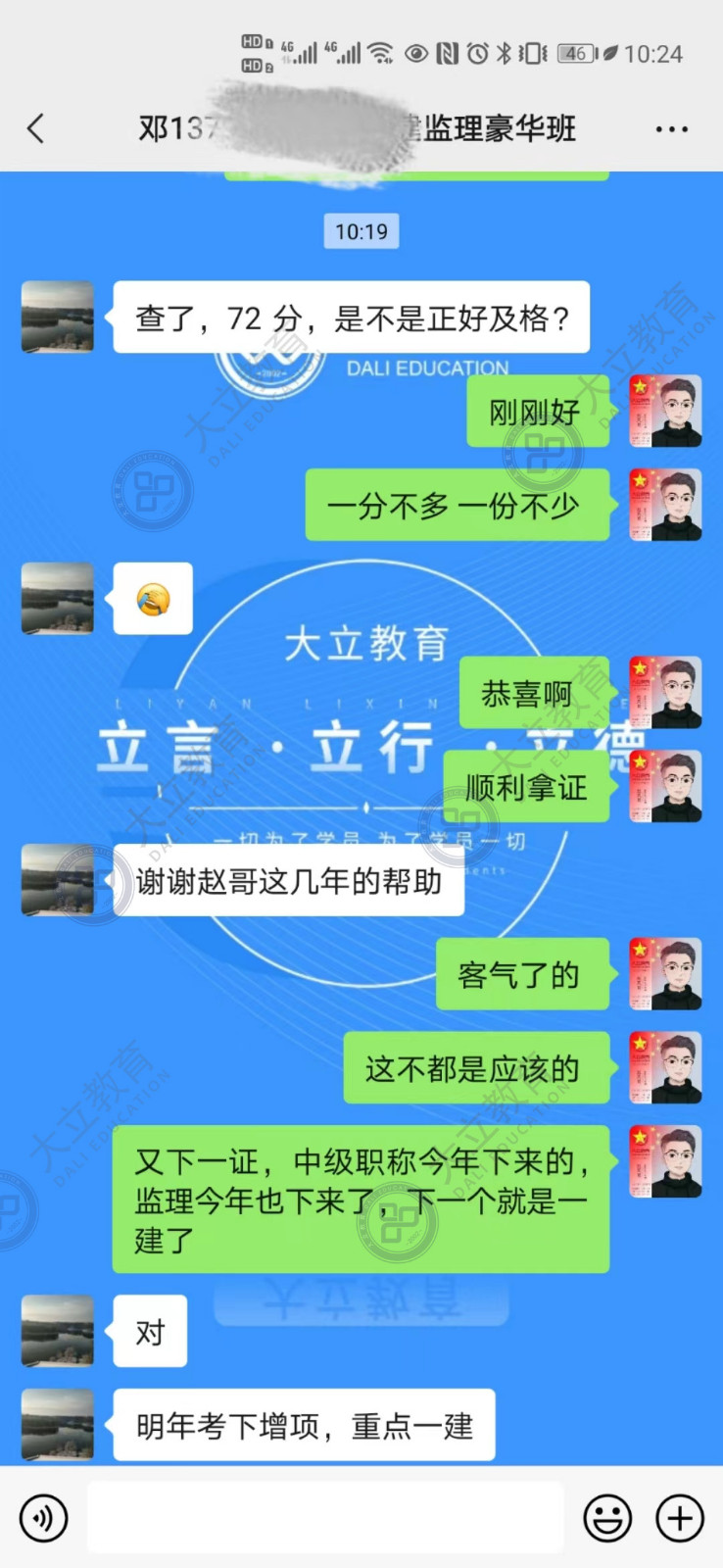The image size is (723, 1568).
Task: Open the plus attachments menu
Action: [680, 1518]
